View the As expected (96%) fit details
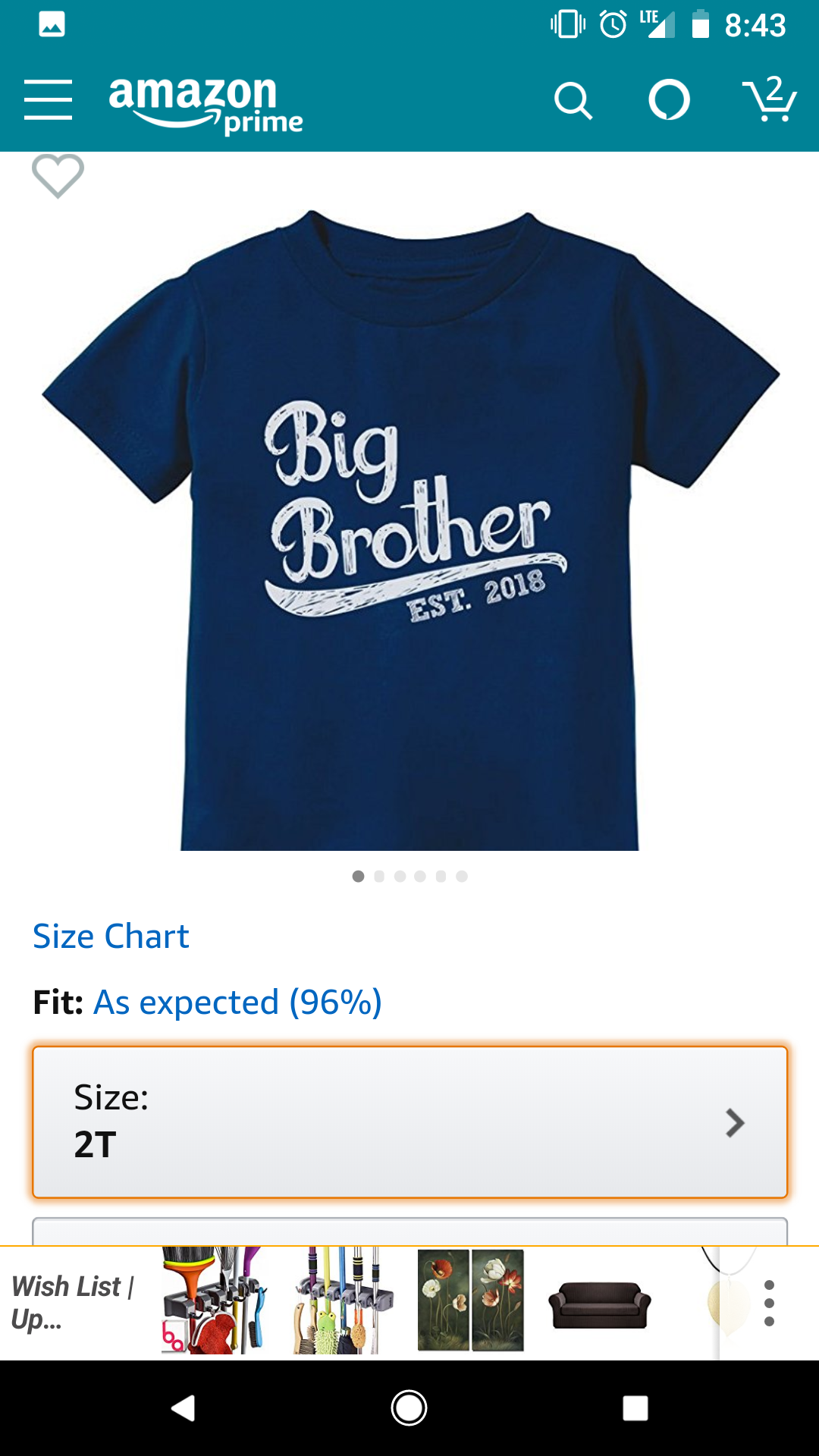The width and height of the screenshot is (819, 1456). pos(237,1003)
